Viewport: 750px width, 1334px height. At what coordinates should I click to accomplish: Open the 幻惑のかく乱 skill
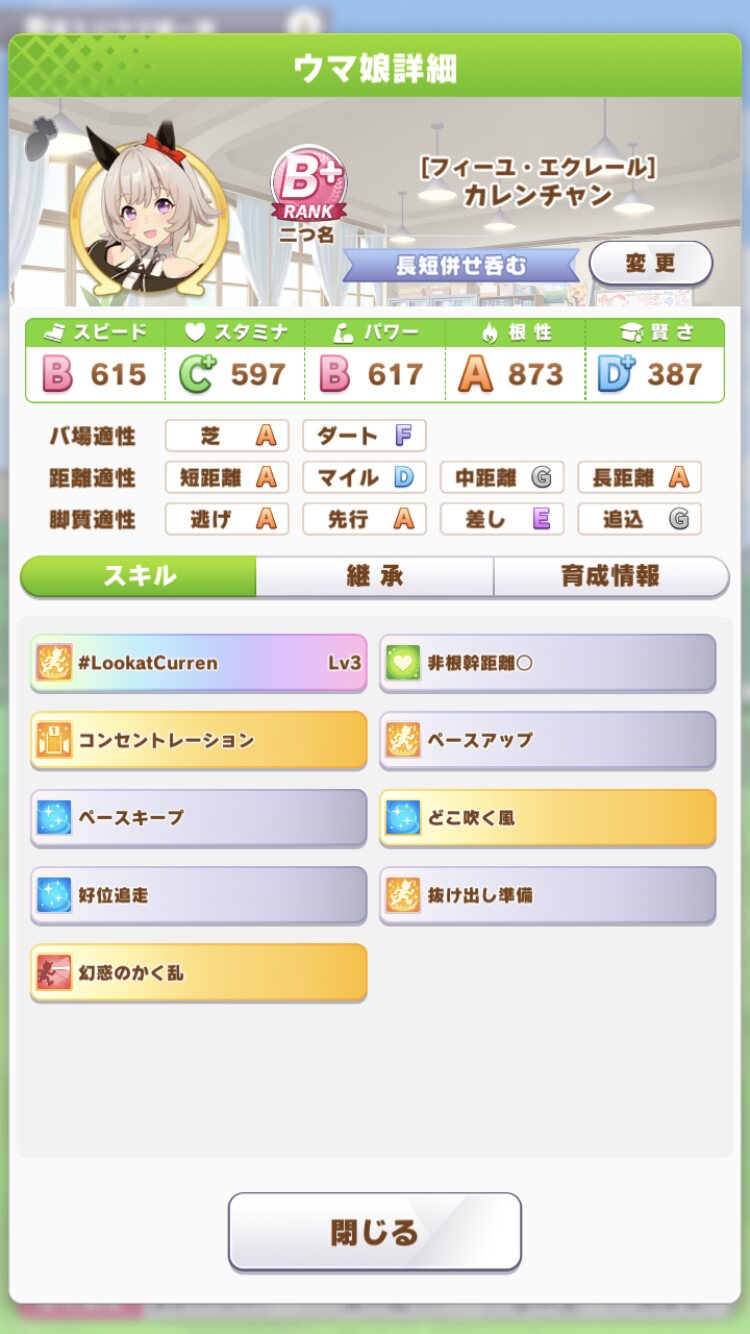coord(198,972)
